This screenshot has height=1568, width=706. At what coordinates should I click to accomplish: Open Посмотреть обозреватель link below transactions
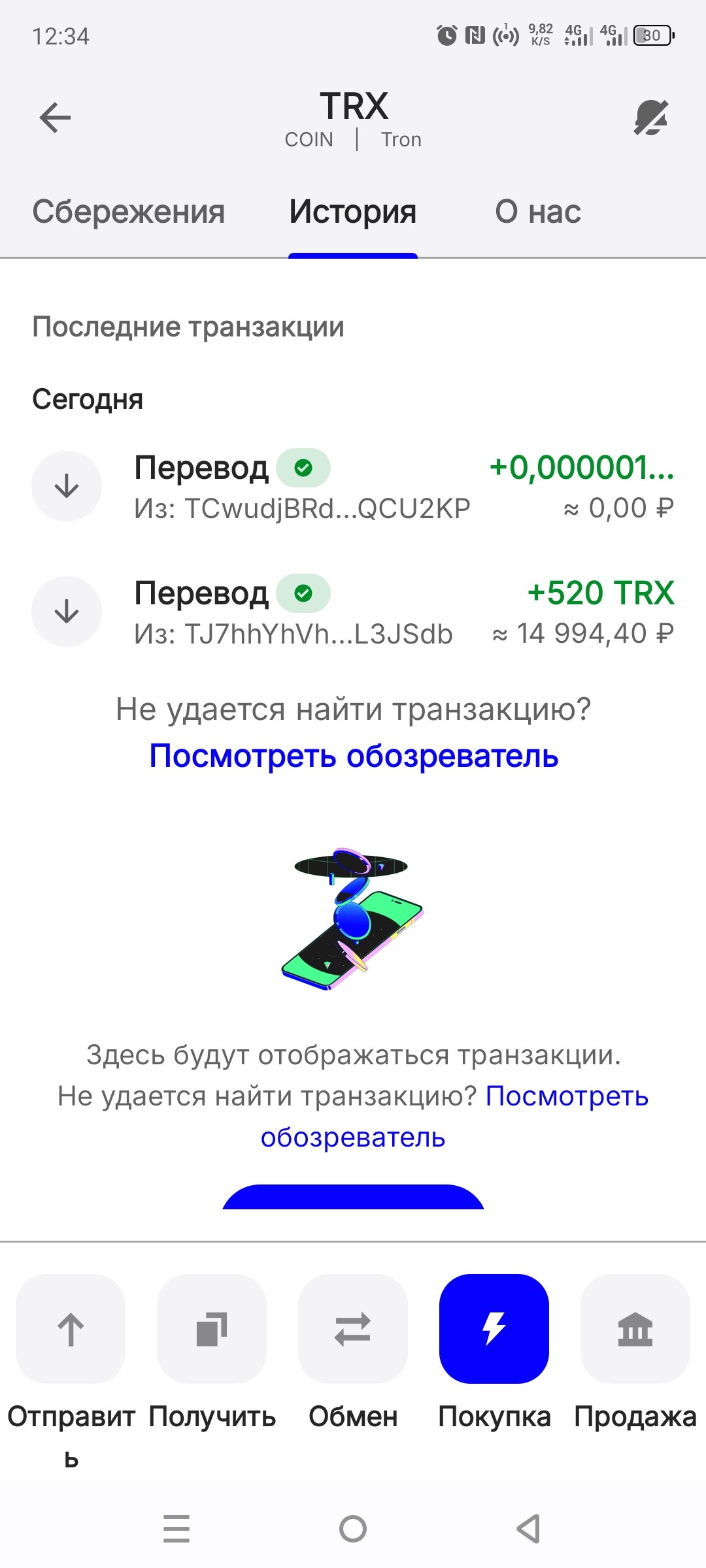353,756
